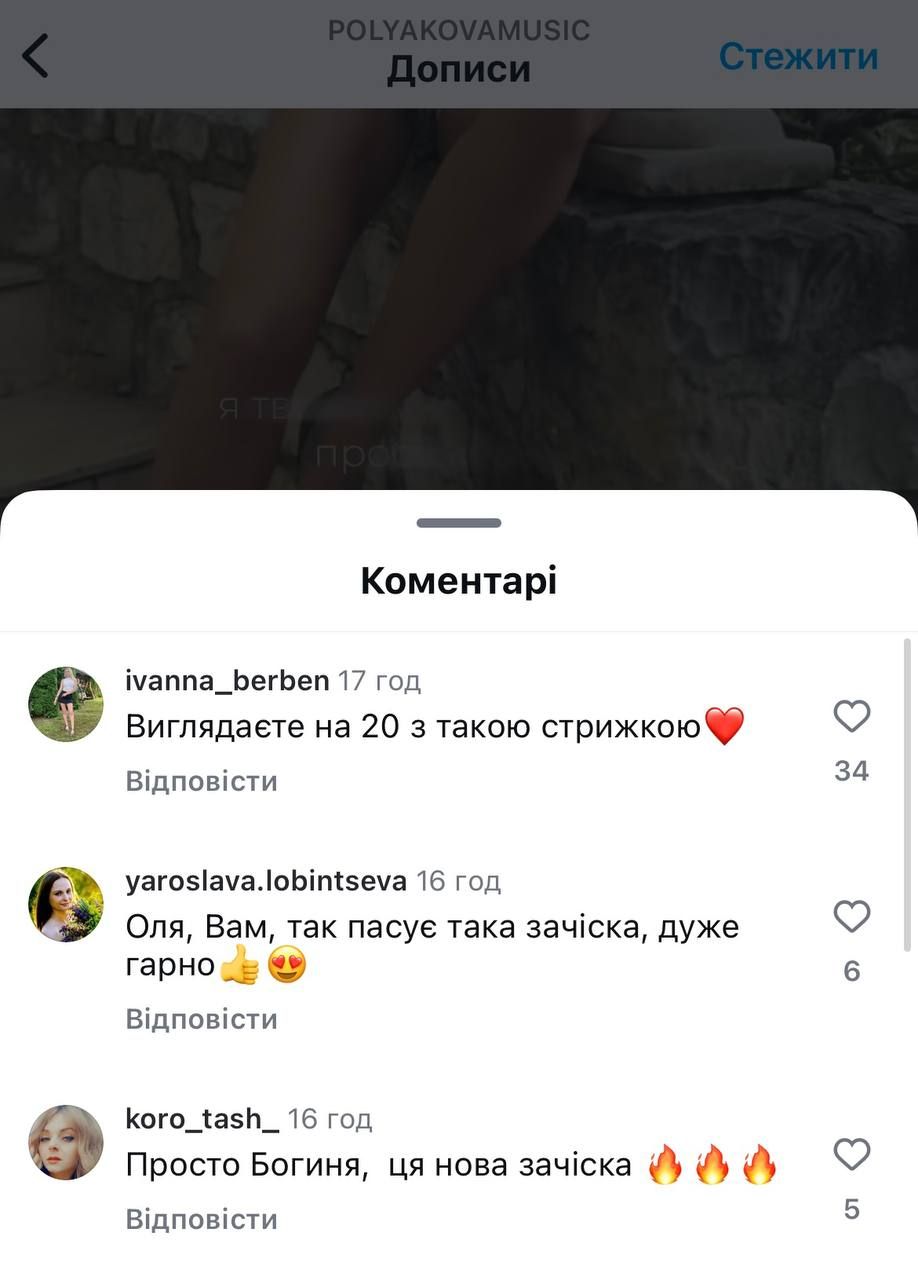Like koro_tash_'s comment
Viewport: 918px width, 1280px height.
click(852, 1155)
